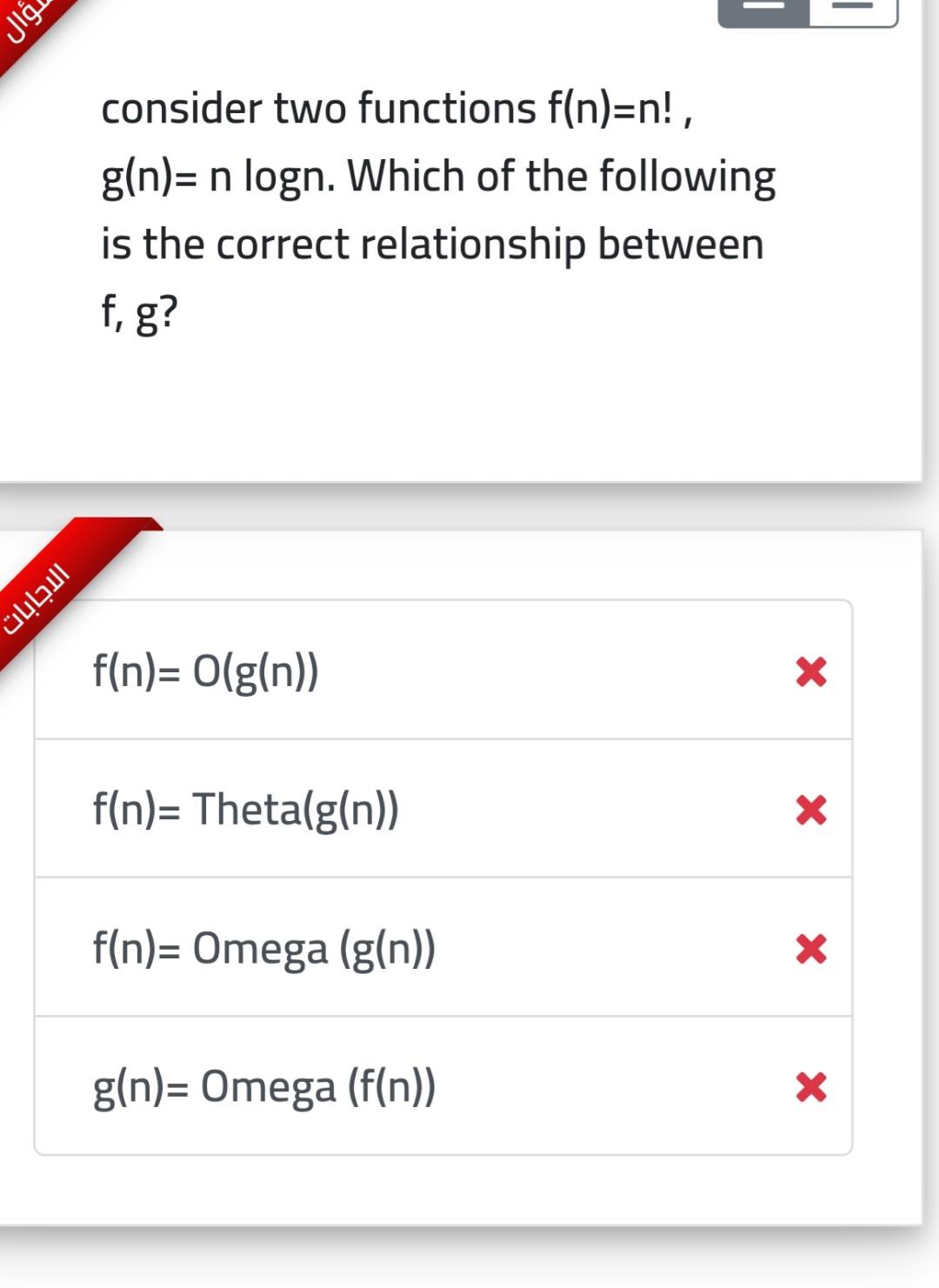Expand the question card containing f(n)=n!
The image size is (939, 1288).
coord(461,244)
